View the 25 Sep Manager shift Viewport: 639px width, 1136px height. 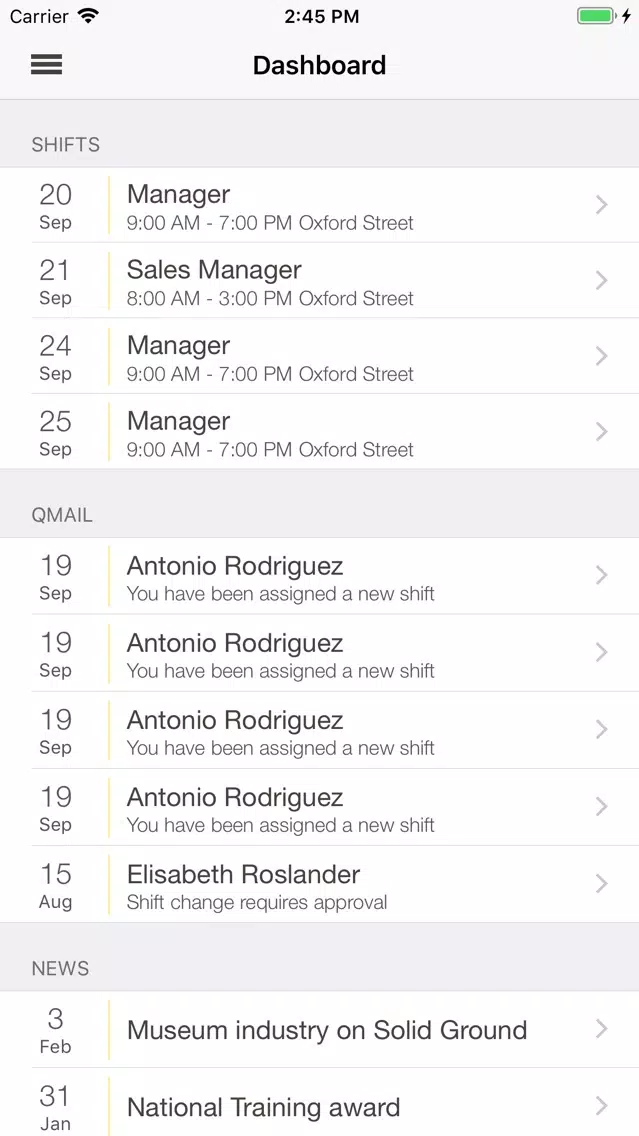320,431
